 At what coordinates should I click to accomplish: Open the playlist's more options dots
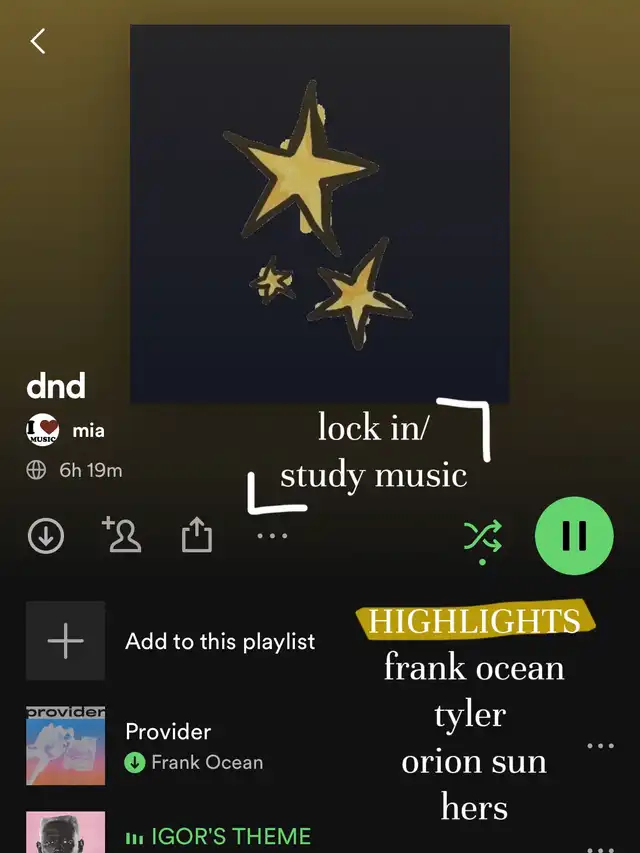272,537
